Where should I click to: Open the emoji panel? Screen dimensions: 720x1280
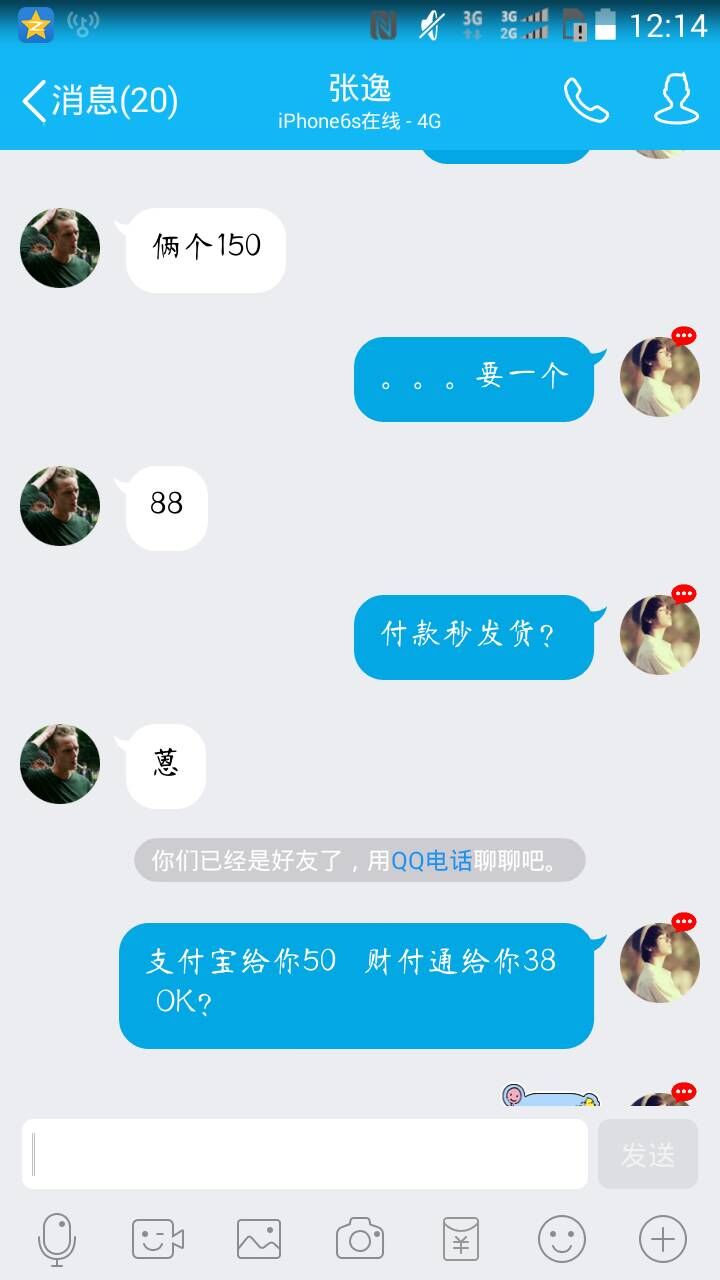(562, 1240)
